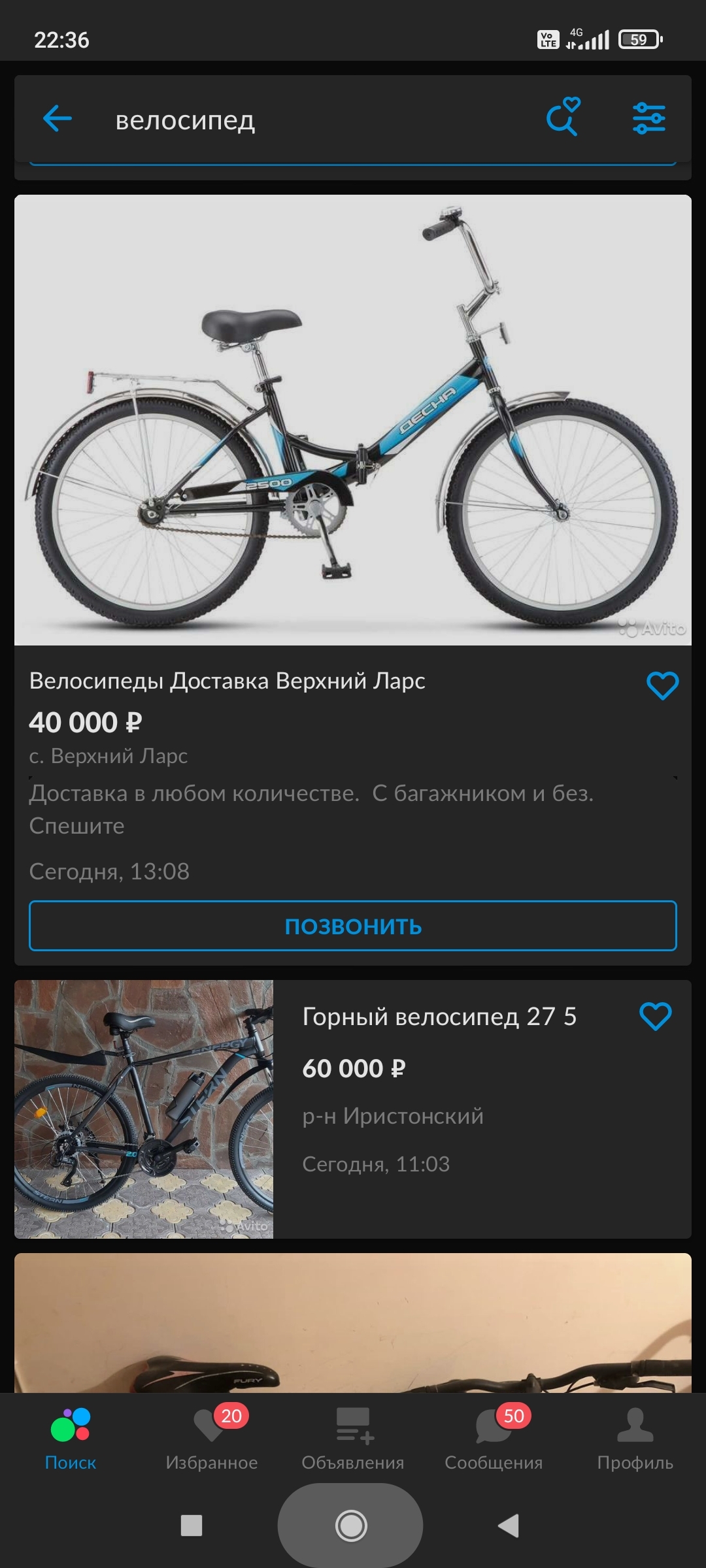Viewport: 706px width, 1568px height.
Task: Switch to the Объявления tab
Action: (x=353, y=1438)
